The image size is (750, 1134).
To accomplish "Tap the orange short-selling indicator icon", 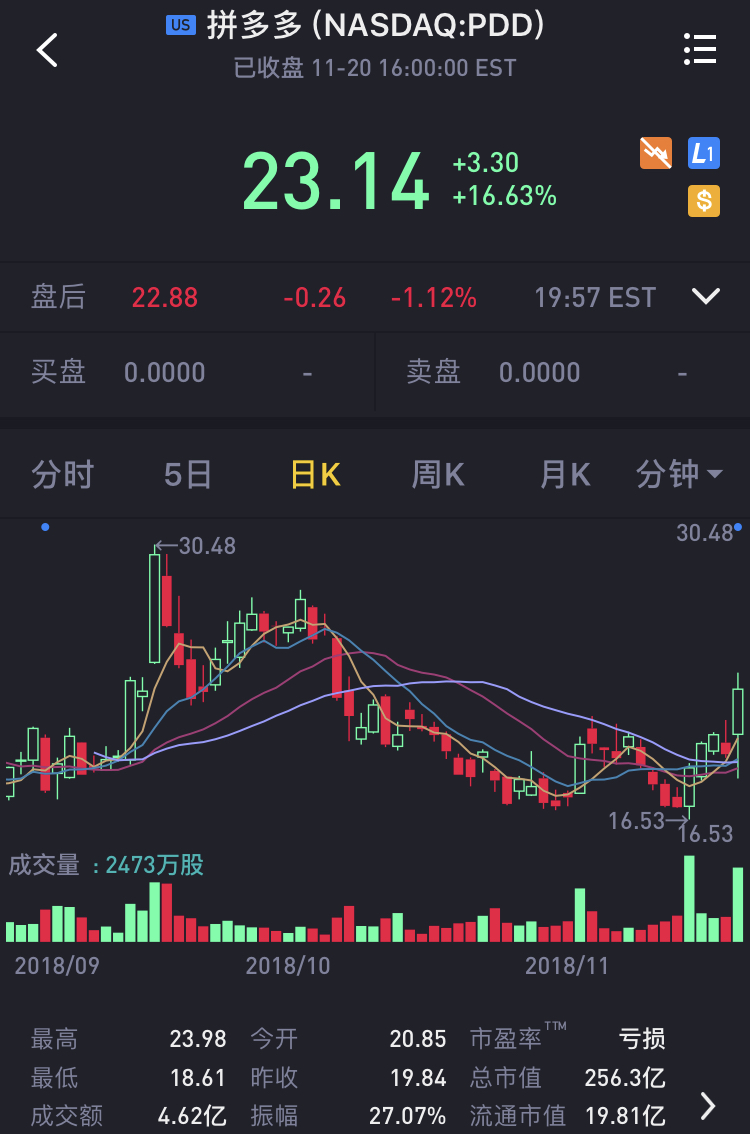I will click(656, 153).
